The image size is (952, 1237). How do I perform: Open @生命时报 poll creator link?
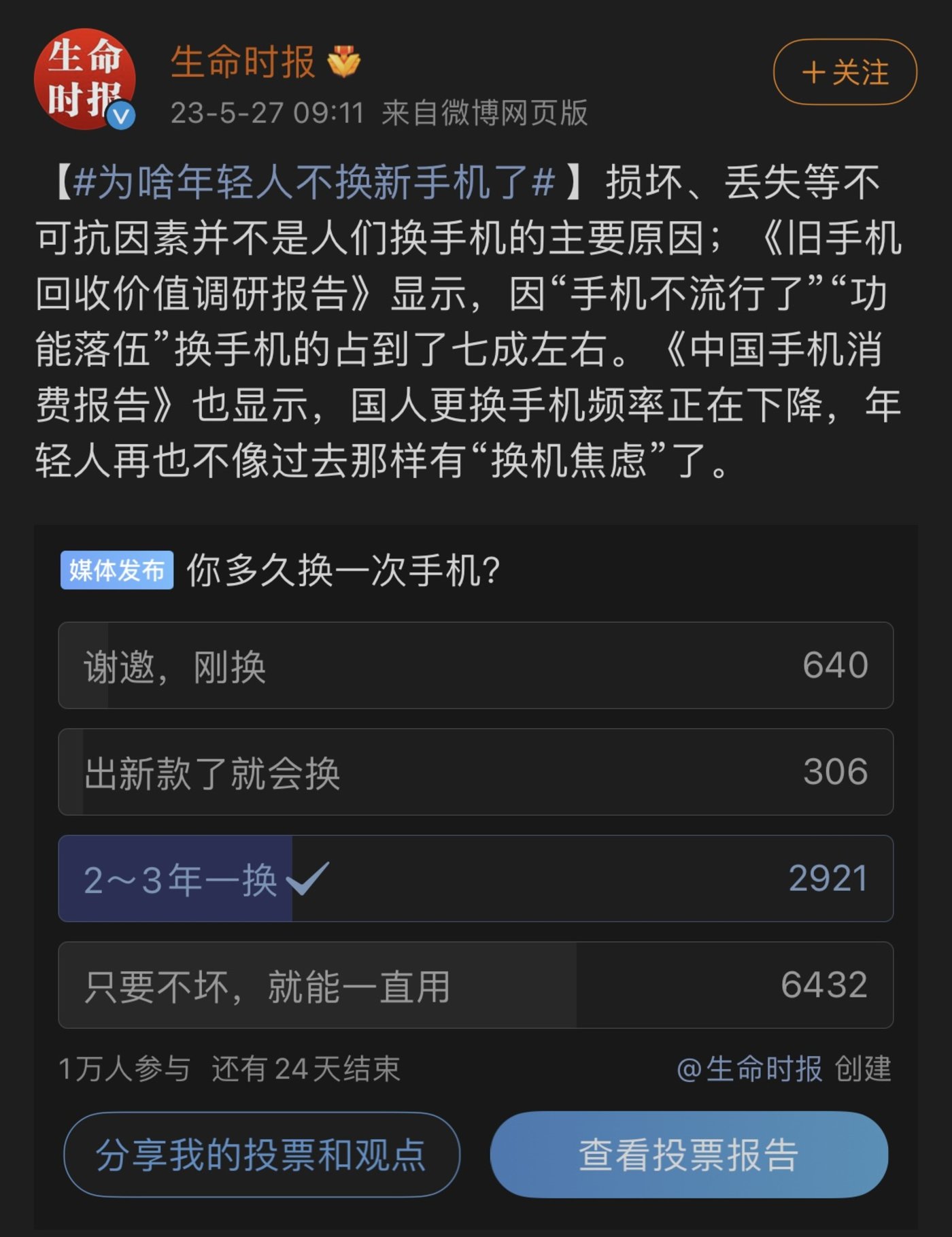pos(749,1069)
